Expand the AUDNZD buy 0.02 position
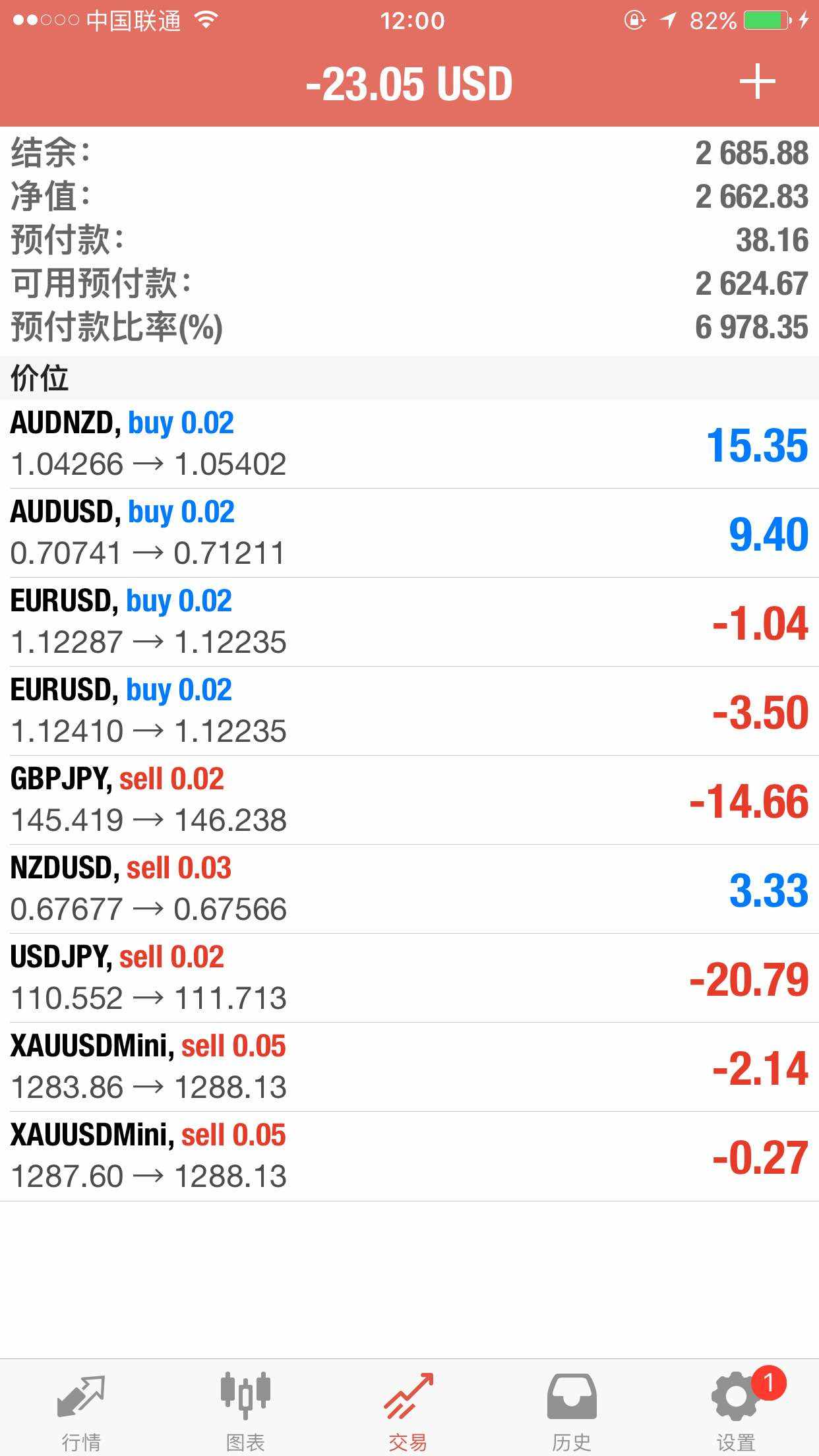Viewport: 819px width, 1456px height. click(x=409, y=444)
